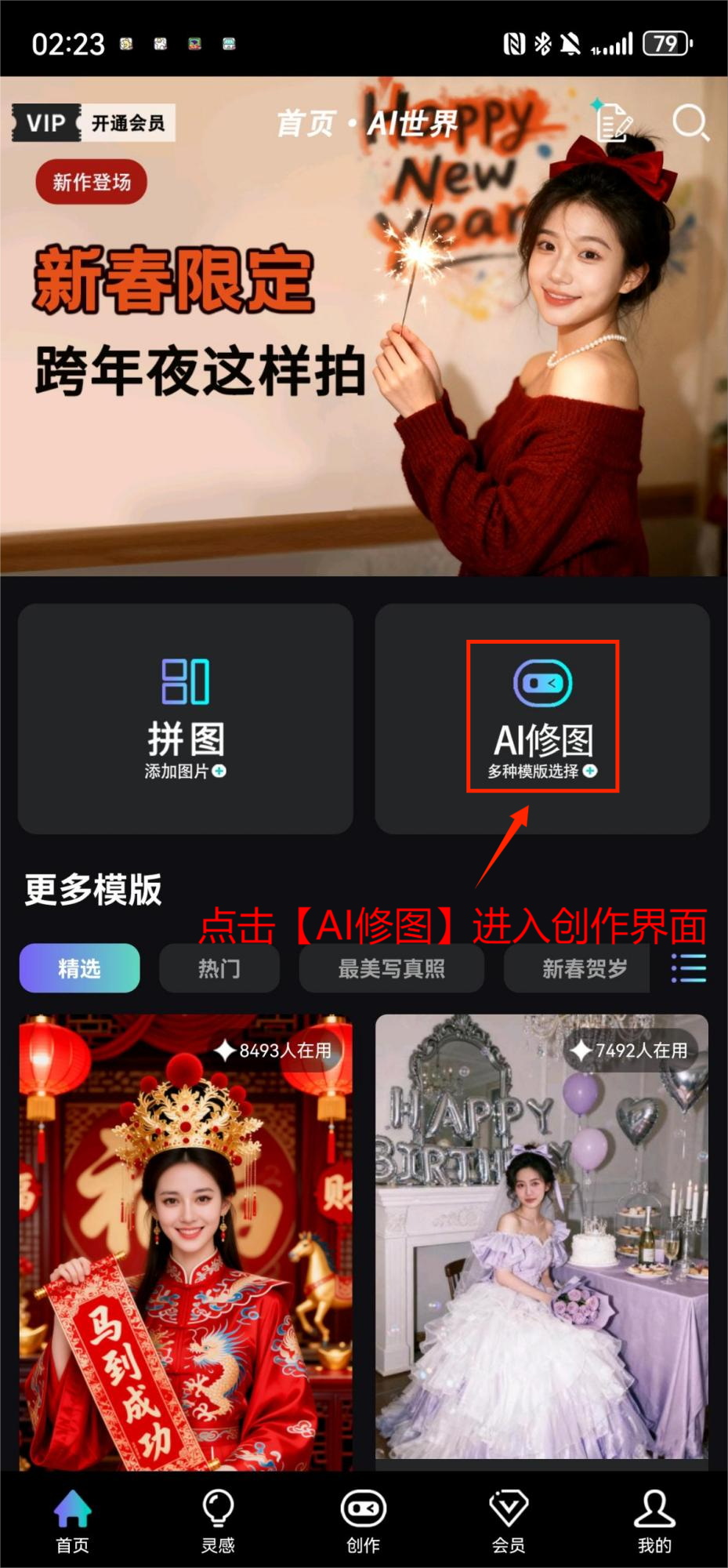Switch to the 灵感 tab
This screenshot has width=728, height=1568.
218,1520
